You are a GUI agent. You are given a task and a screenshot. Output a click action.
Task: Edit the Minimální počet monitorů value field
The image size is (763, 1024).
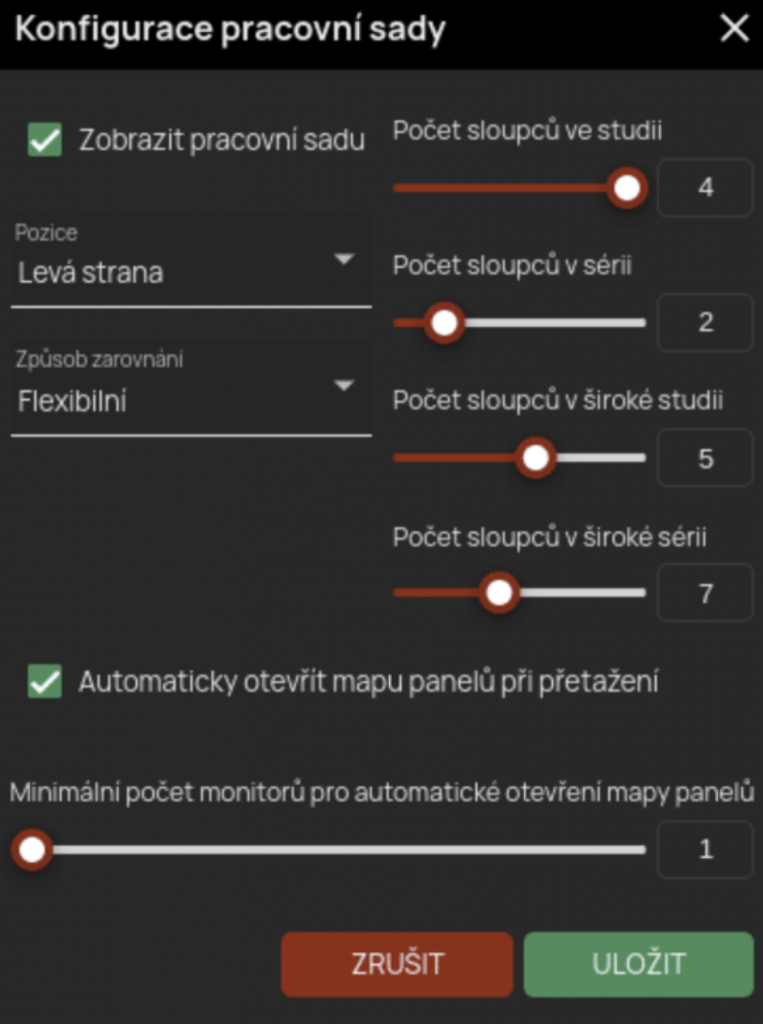click(x=705, y=850)
